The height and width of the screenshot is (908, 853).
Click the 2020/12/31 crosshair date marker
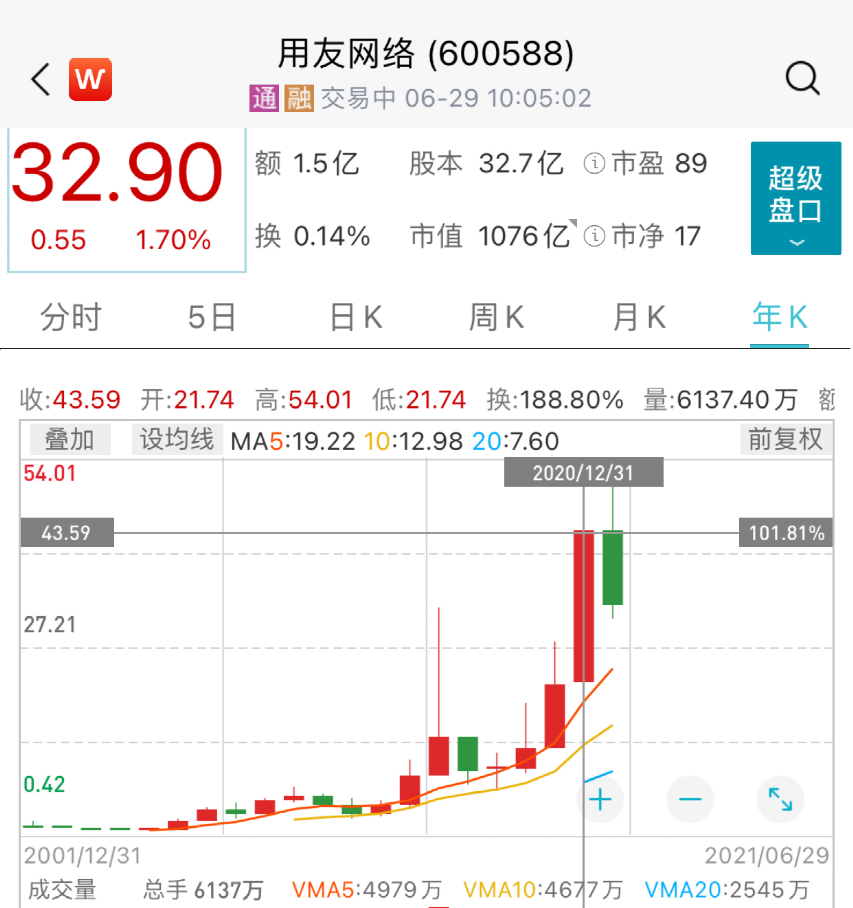[583, 471]
